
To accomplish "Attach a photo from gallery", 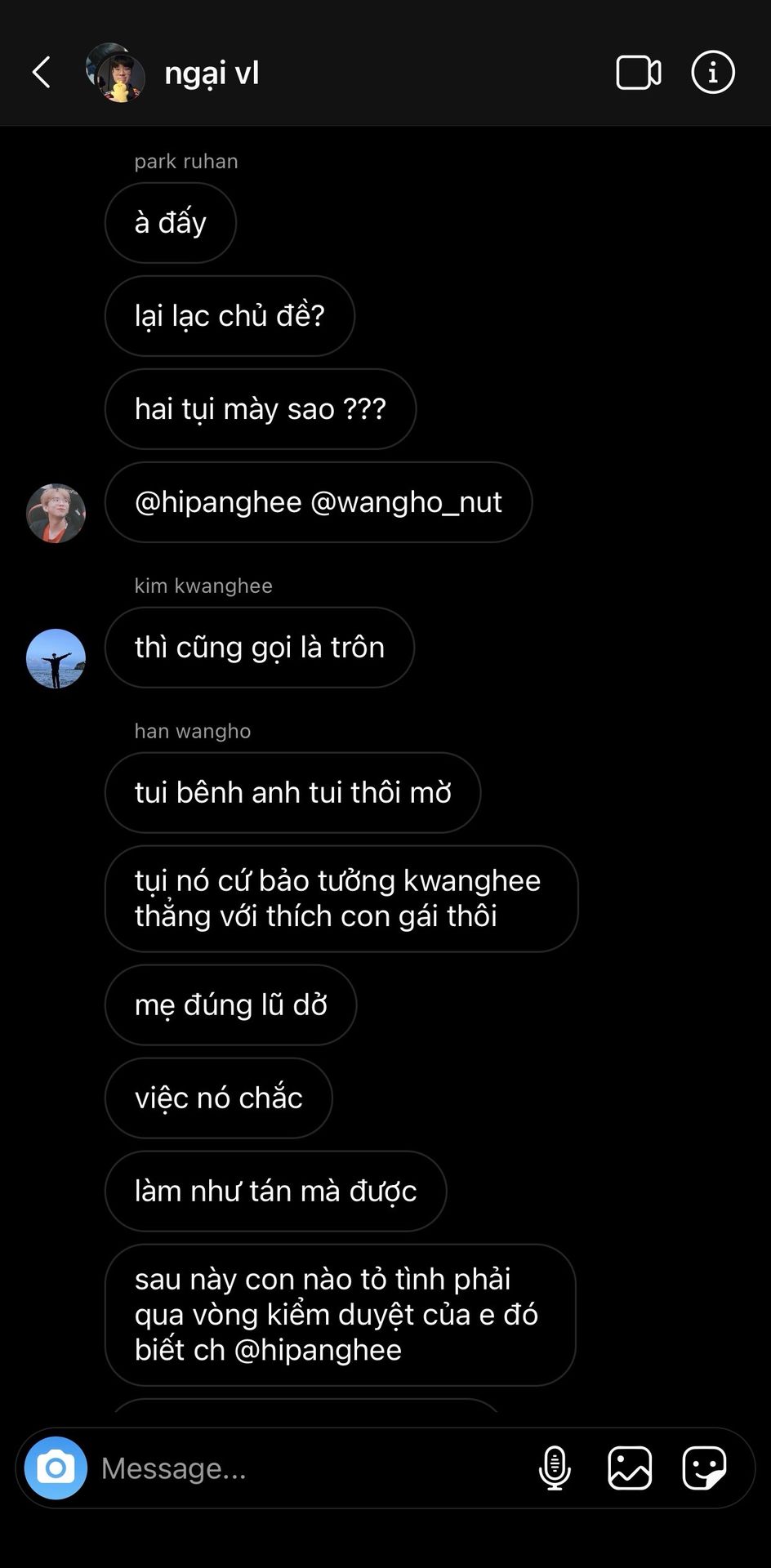I will (x=630, y=1468).
